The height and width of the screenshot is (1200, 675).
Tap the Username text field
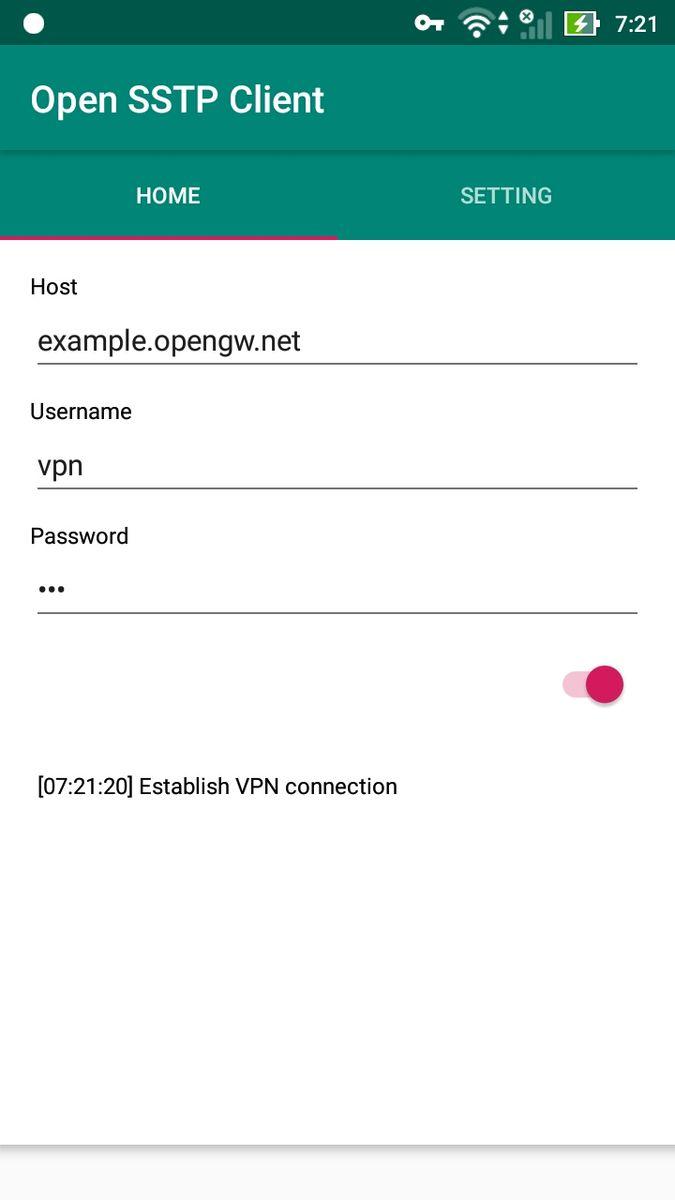pyautogui.click(x=336, y=466)
